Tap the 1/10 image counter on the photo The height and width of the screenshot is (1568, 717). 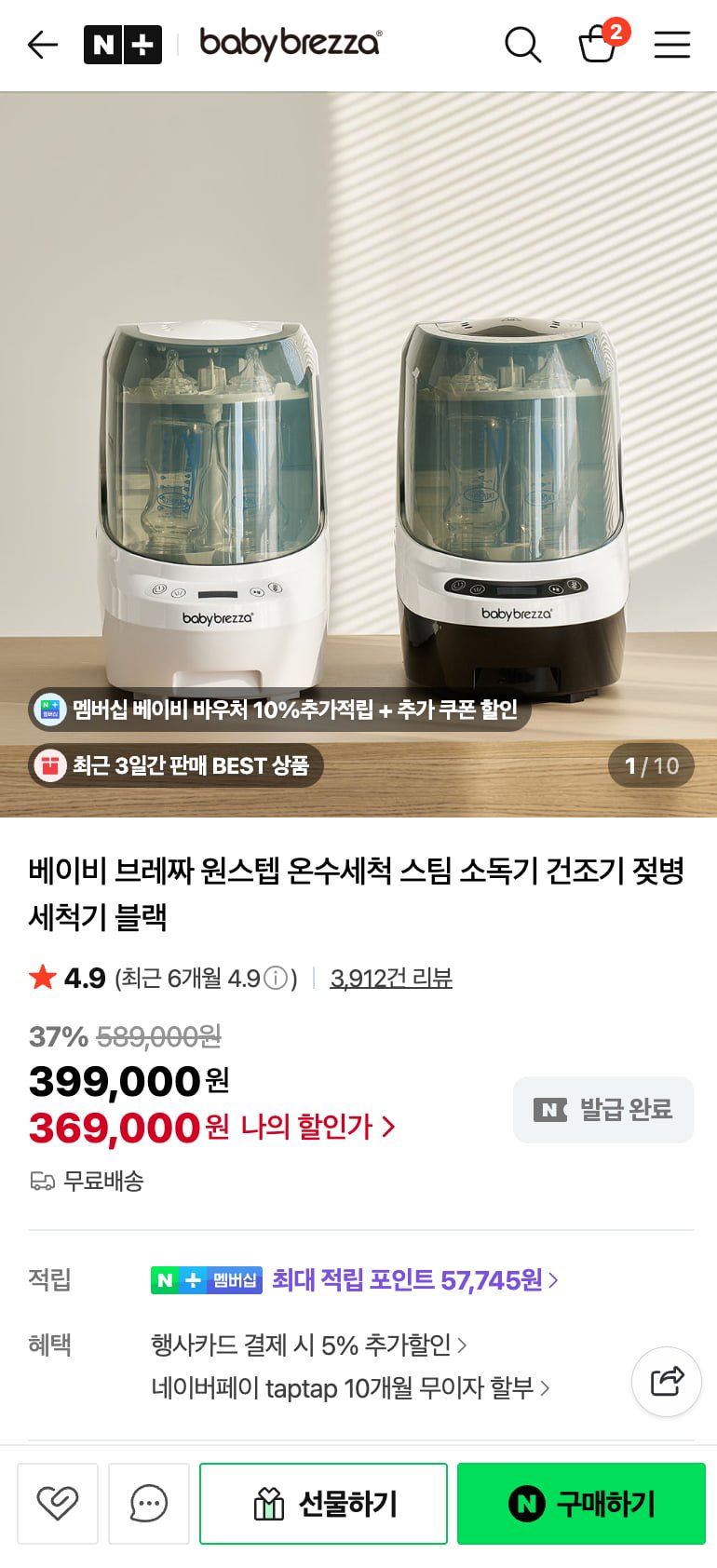point(650,765)
